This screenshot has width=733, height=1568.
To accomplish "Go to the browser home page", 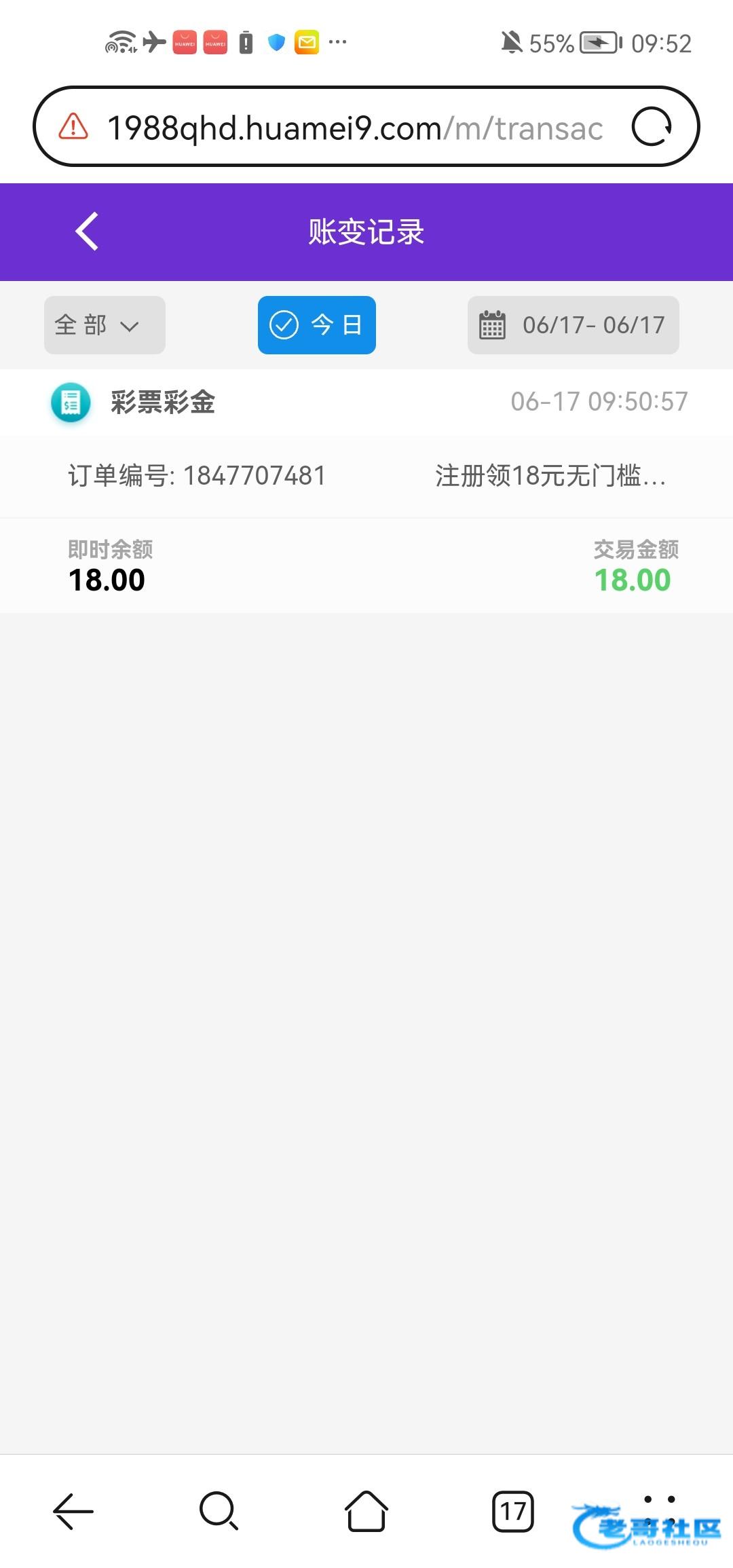I will 366,1511.
